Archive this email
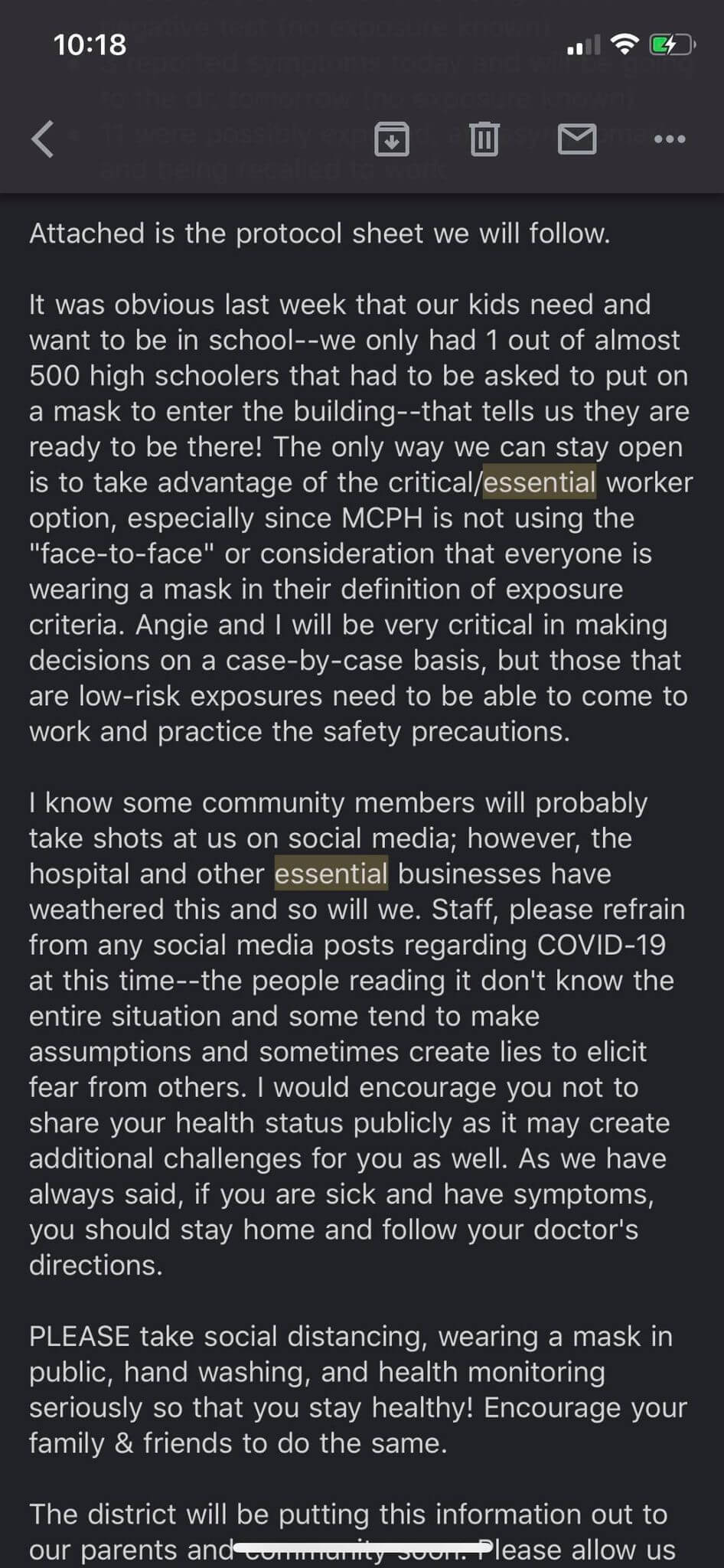Image resolution: width=724 pixels, height=1568 pixels. (x=391, y=139)
